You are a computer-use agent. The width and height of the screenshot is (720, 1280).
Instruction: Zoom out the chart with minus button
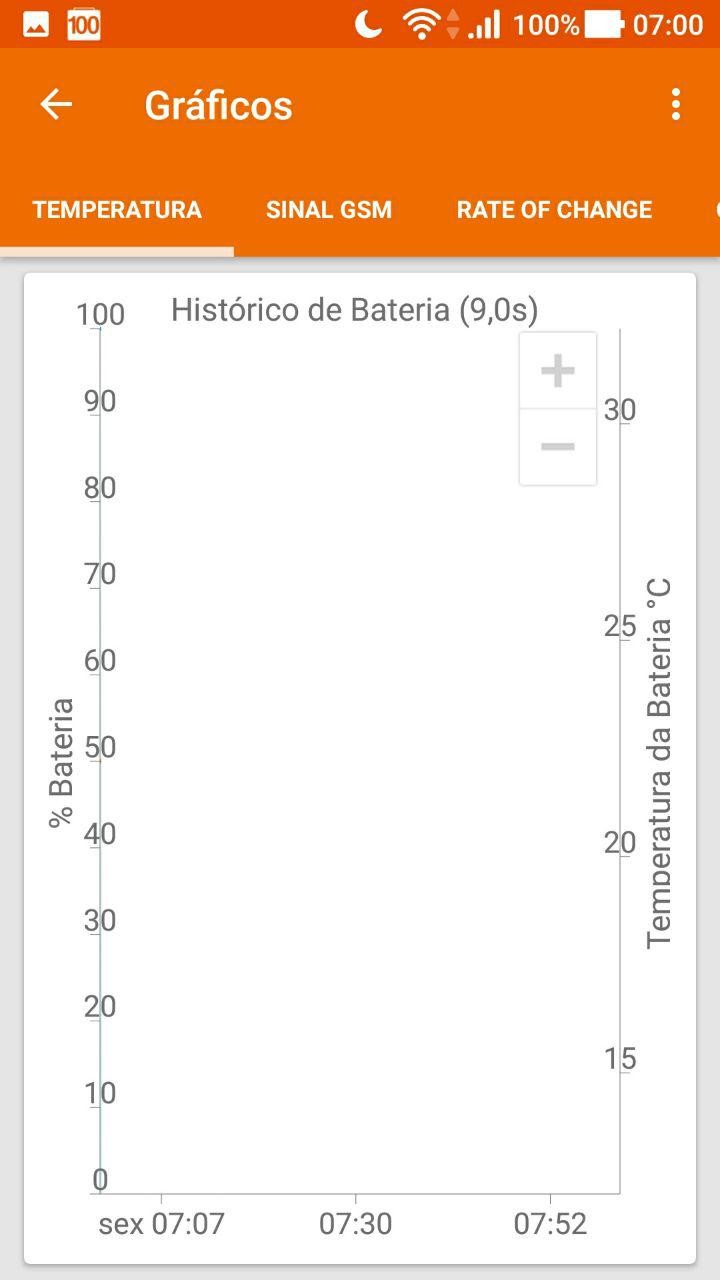[558, 447]
